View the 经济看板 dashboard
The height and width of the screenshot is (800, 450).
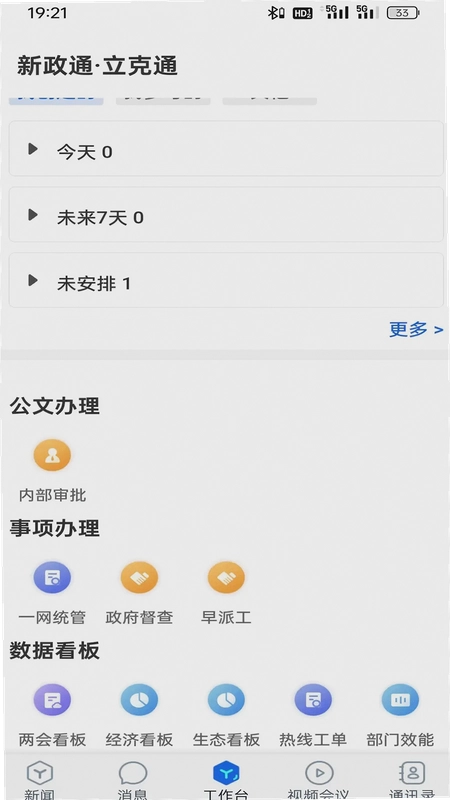[139, 715]
